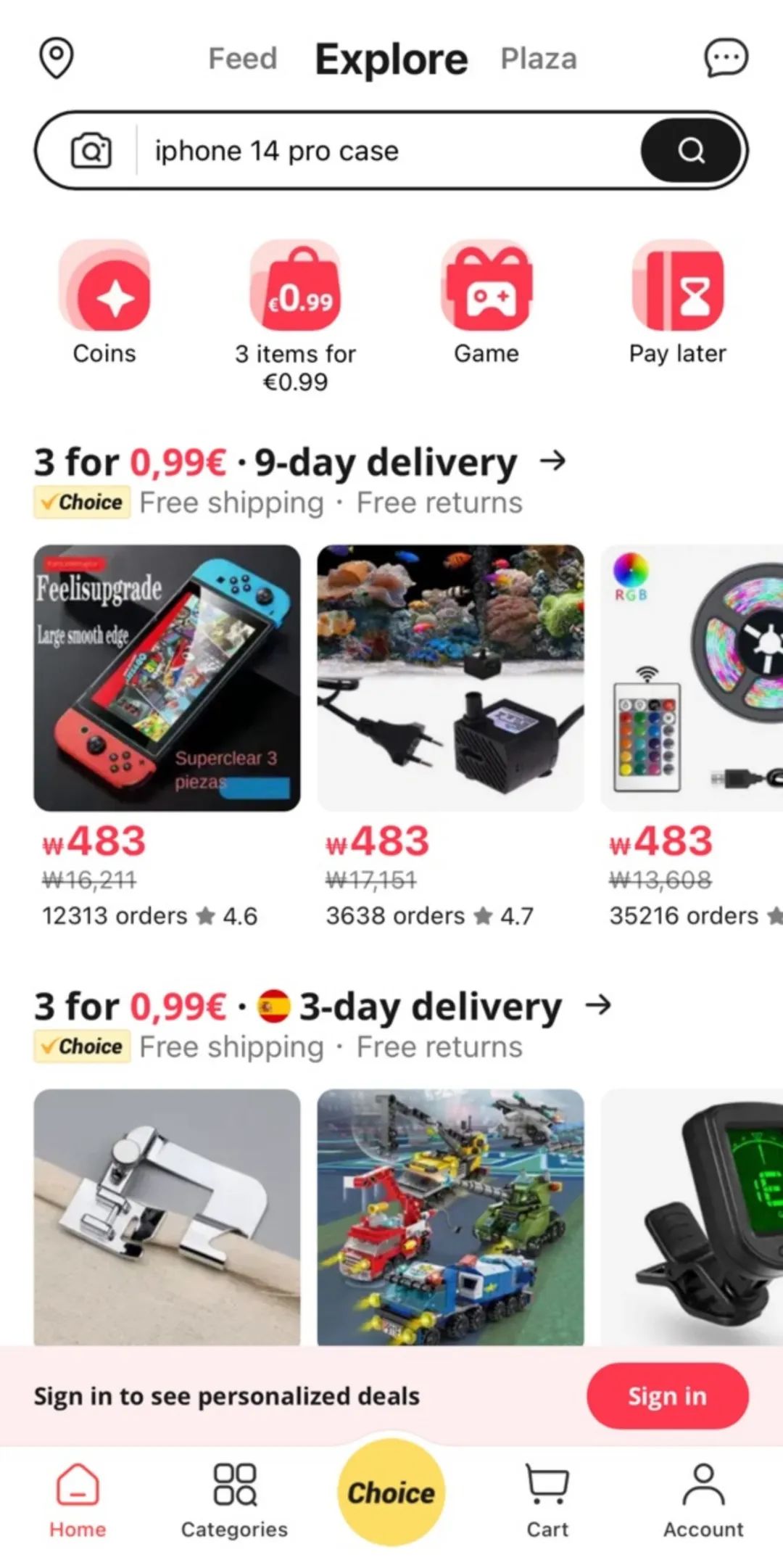This screenshot has height=1568, width=783.
Task: Open the 3-day delivery deals arrow
Action: coord(598,1005)
